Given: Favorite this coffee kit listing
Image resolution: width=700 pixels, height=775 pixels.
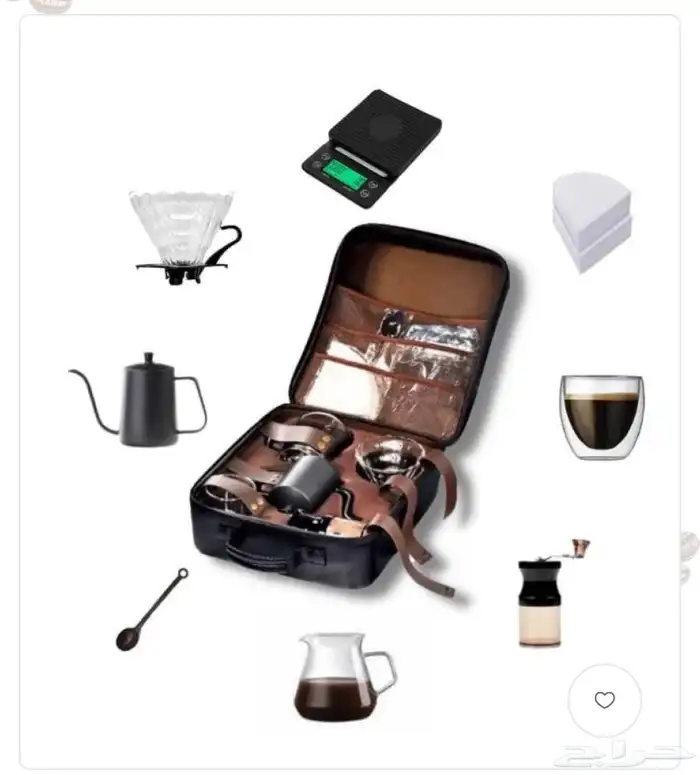Looking at the screenshot, I should point(604,700).
